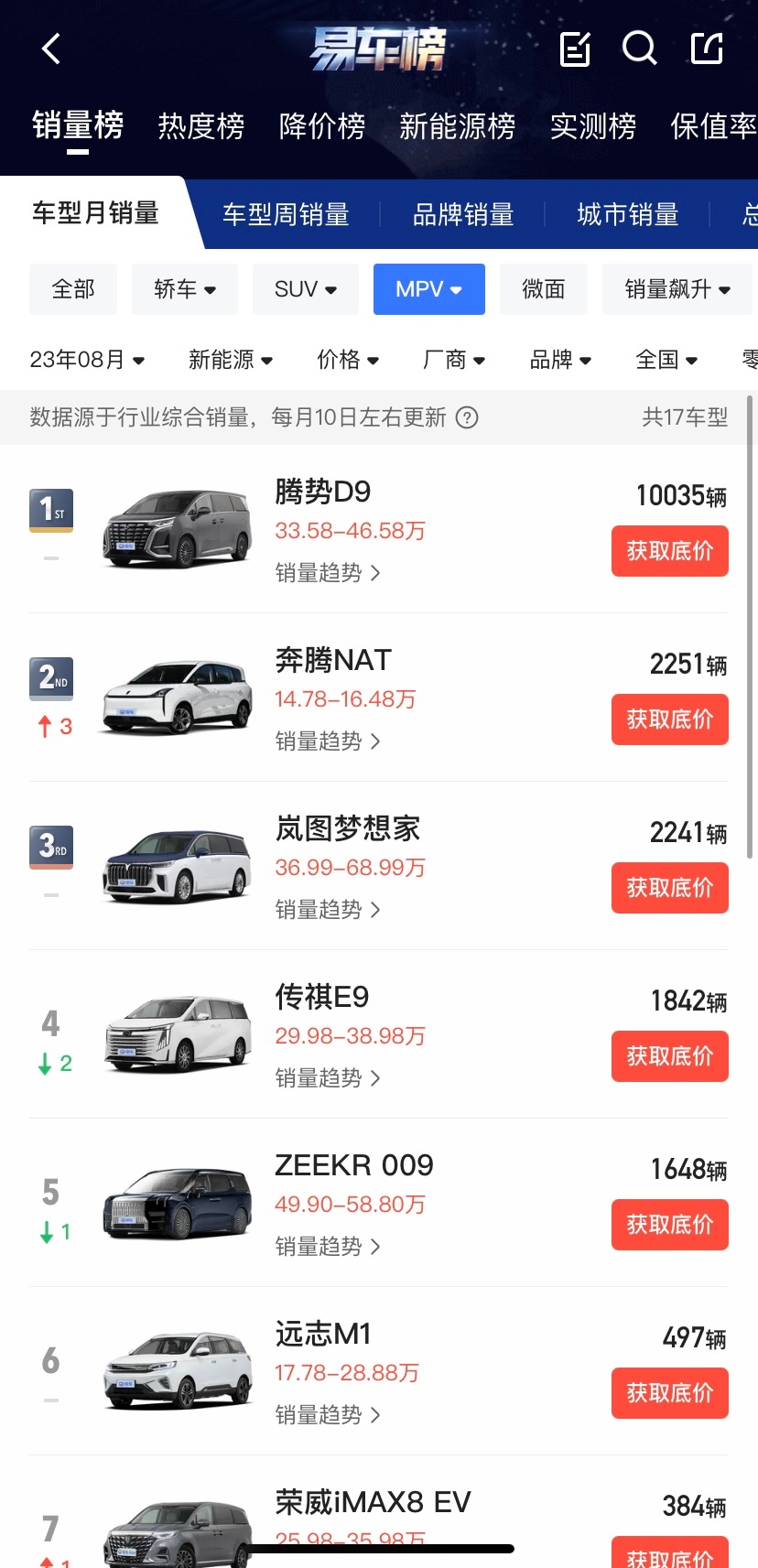The height and width of the screenshot is (1568, 758).
Task: Open the 城市销量 sub-tab
Action: (628, 214)
